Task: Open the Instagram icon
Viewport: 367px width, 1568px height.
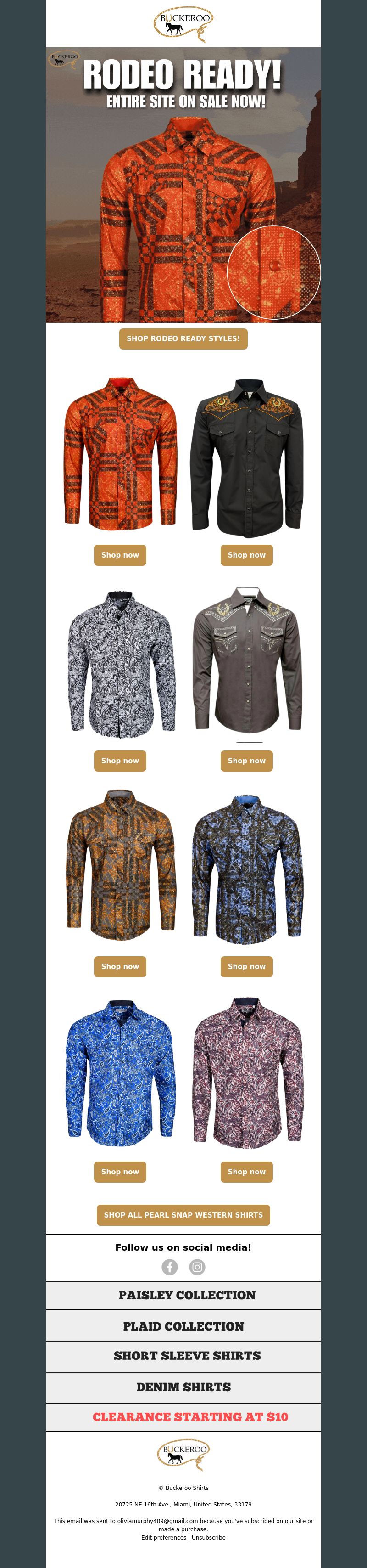Action: [x=197, y=1267]
